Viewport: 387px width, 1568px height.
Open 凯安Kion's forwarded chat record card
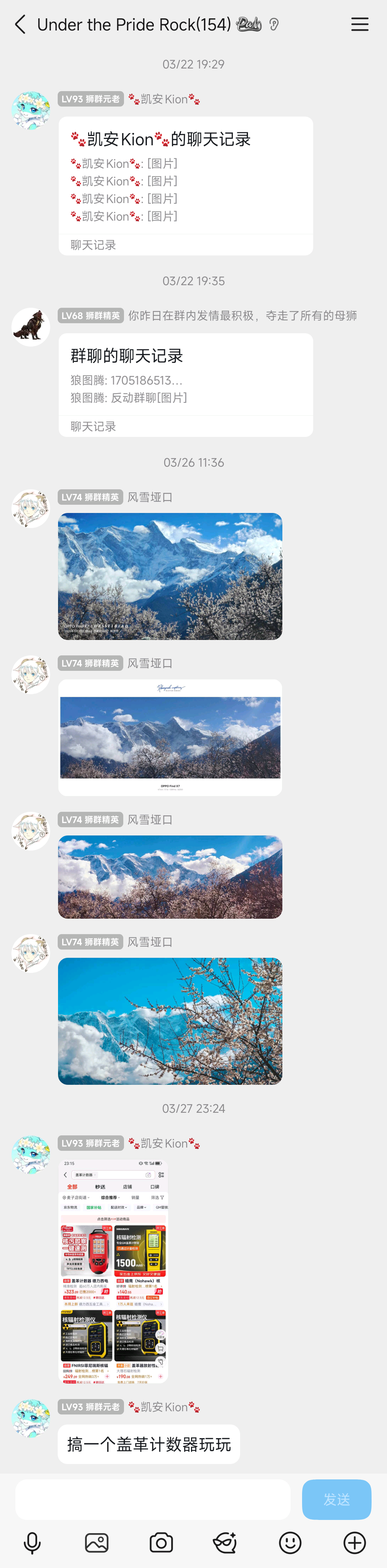186,186
